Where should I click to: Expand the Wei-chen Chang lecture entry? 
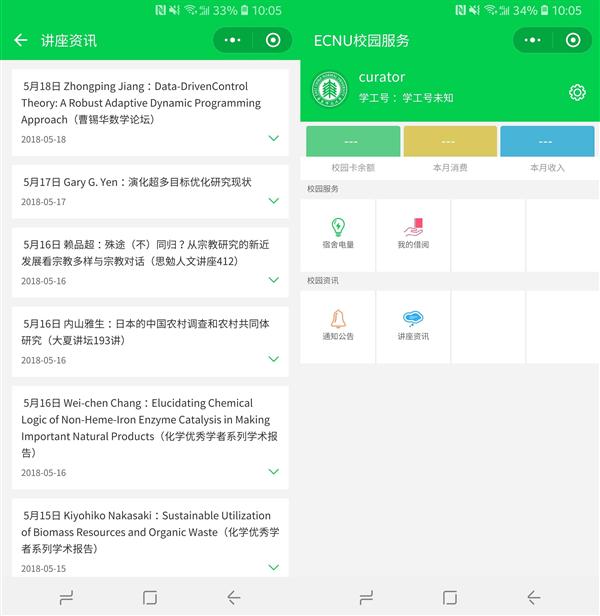273,471
